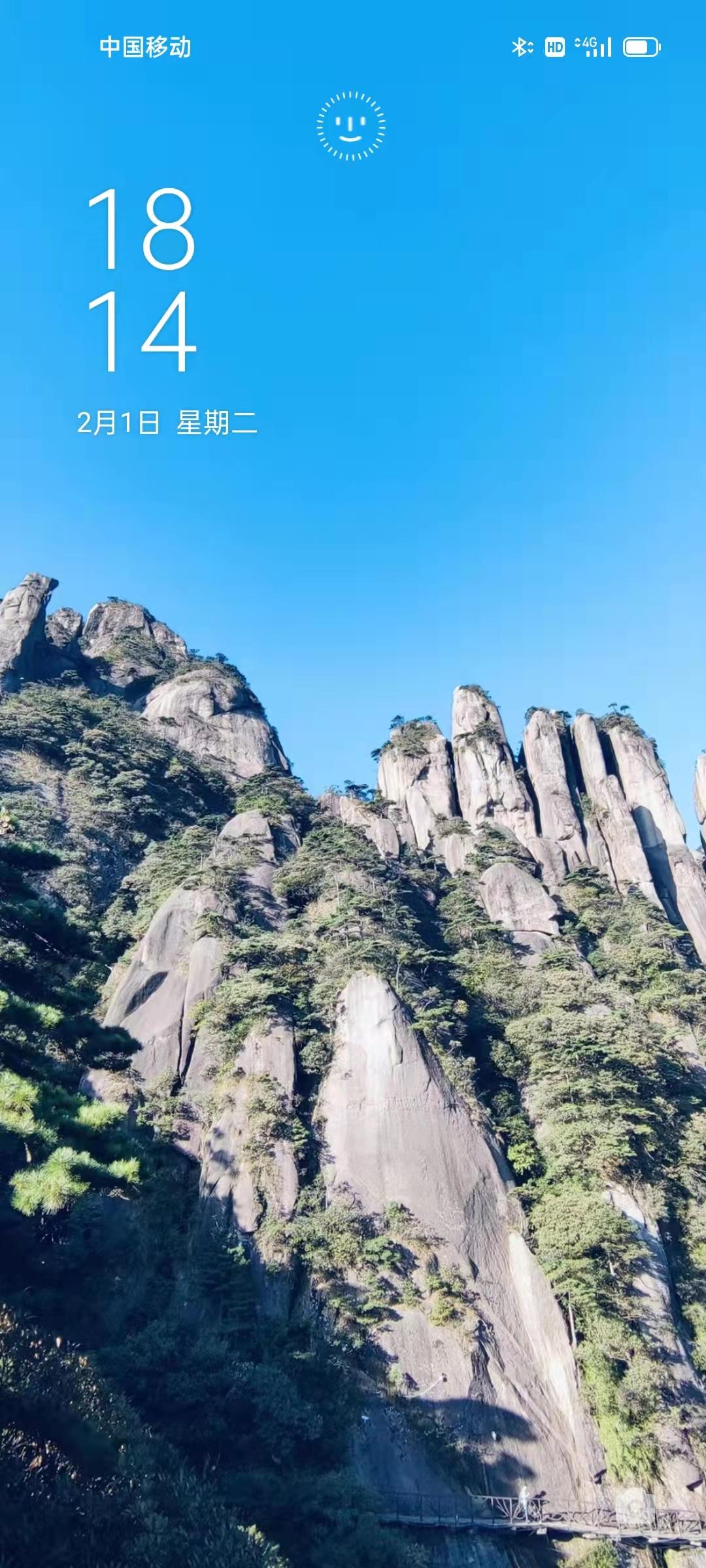
Task: Tap the face unlock smiley icon
Action: (x=351, y=126)
